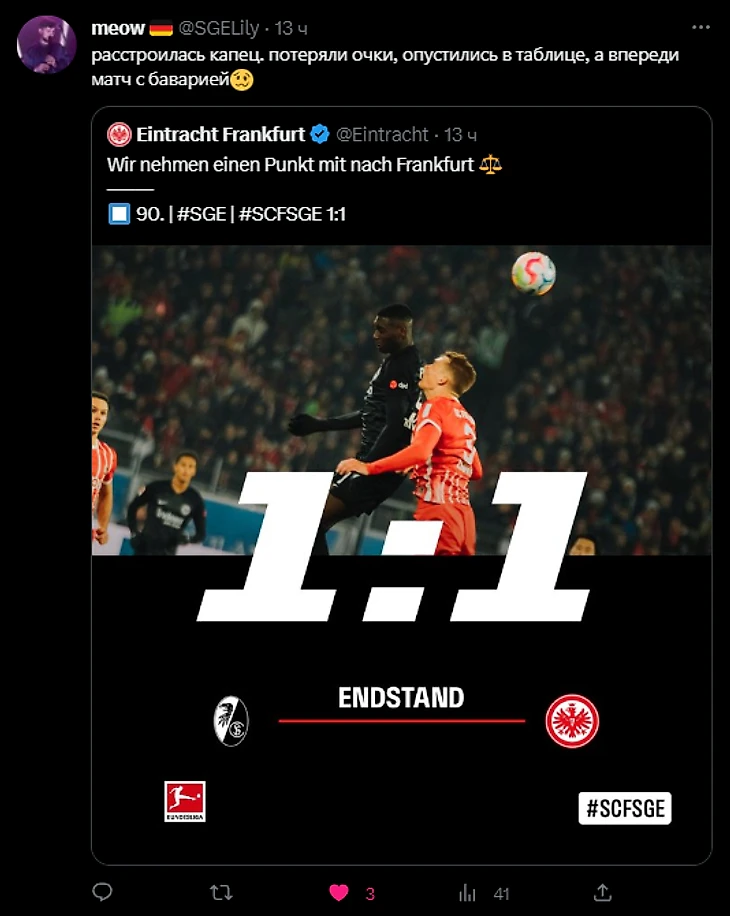Viewport: 730px width, 916px height.
Task: View the tweet's analytics
Action: 467,892
